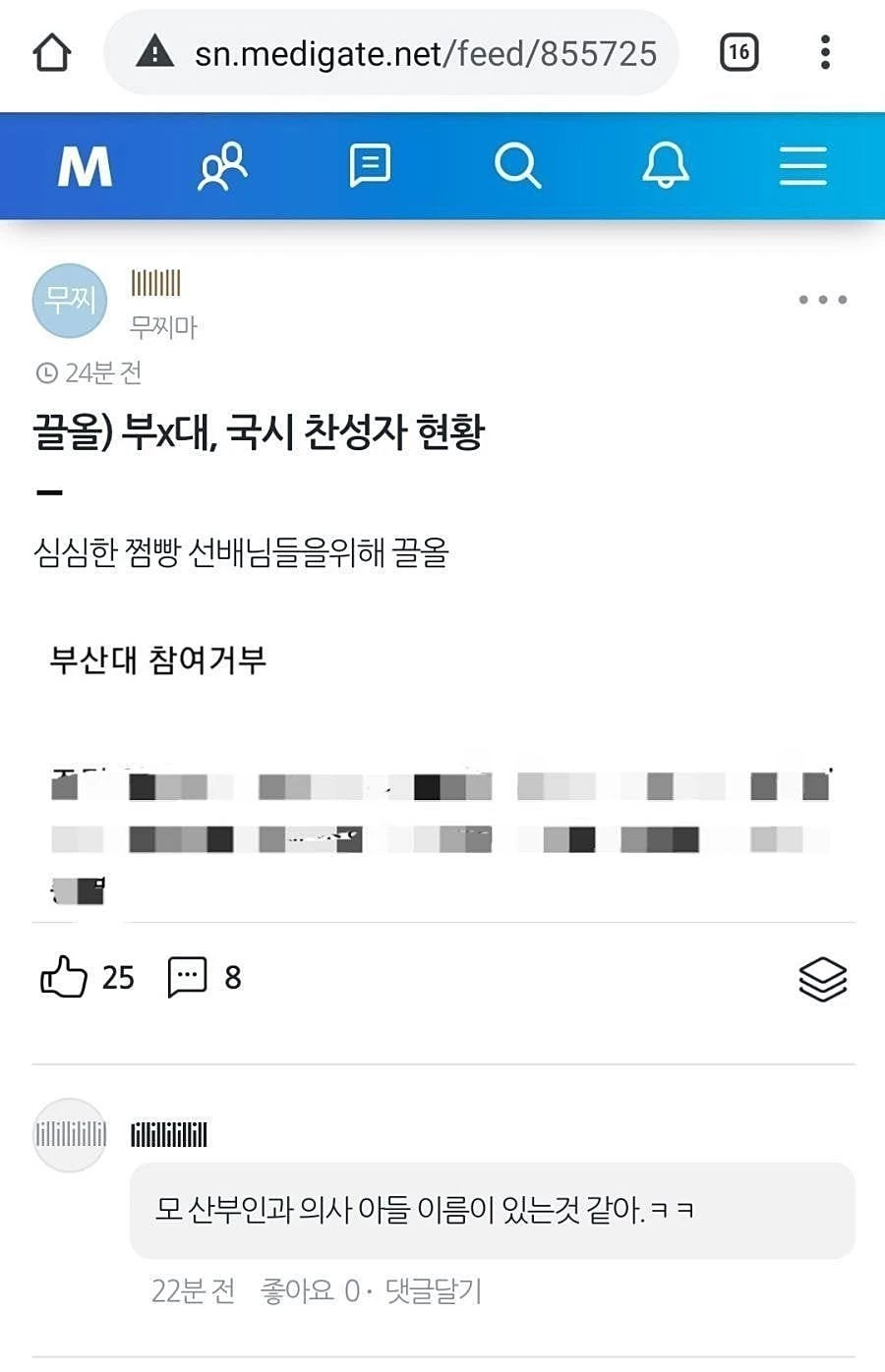Open the commenter's barcode profile avatar
Image resolution: width=885 pixels, height=1372 pixels.
[69, 1135]
